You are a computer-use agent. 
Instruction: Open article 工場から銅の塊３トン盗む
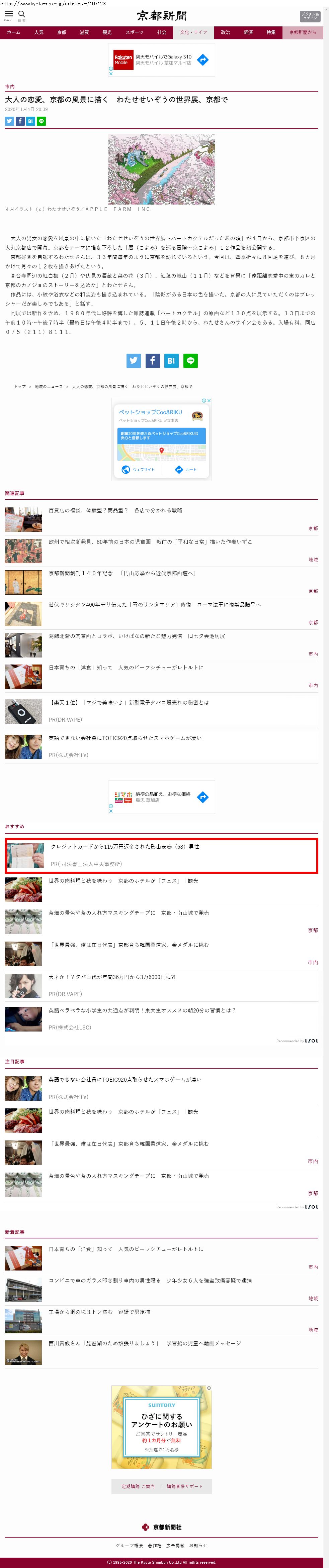pyautogui.click(x=99, y=1312)
